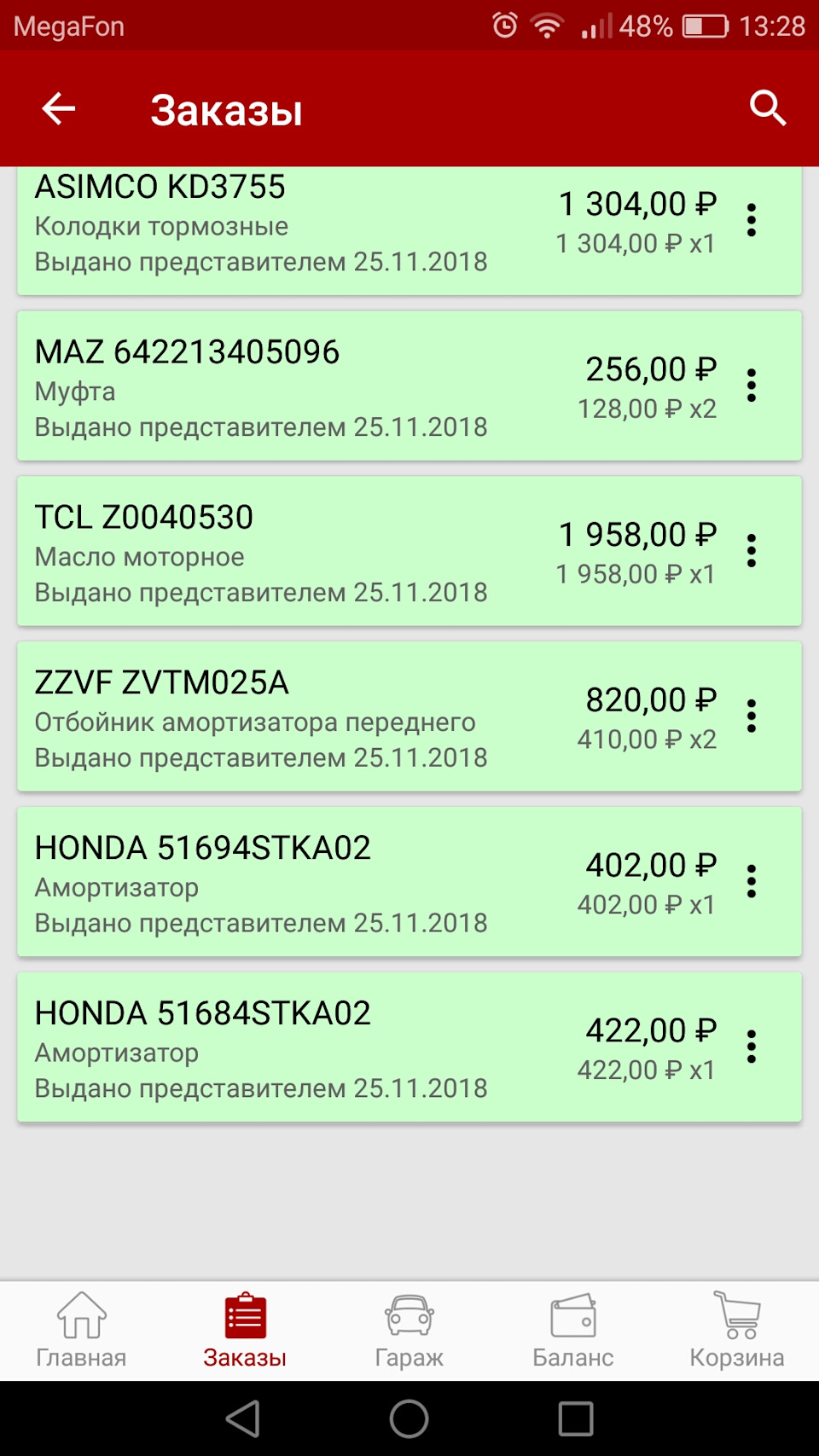
Task: Tap the back arrow to leave Заказы
Action: (x=57, y=107)
